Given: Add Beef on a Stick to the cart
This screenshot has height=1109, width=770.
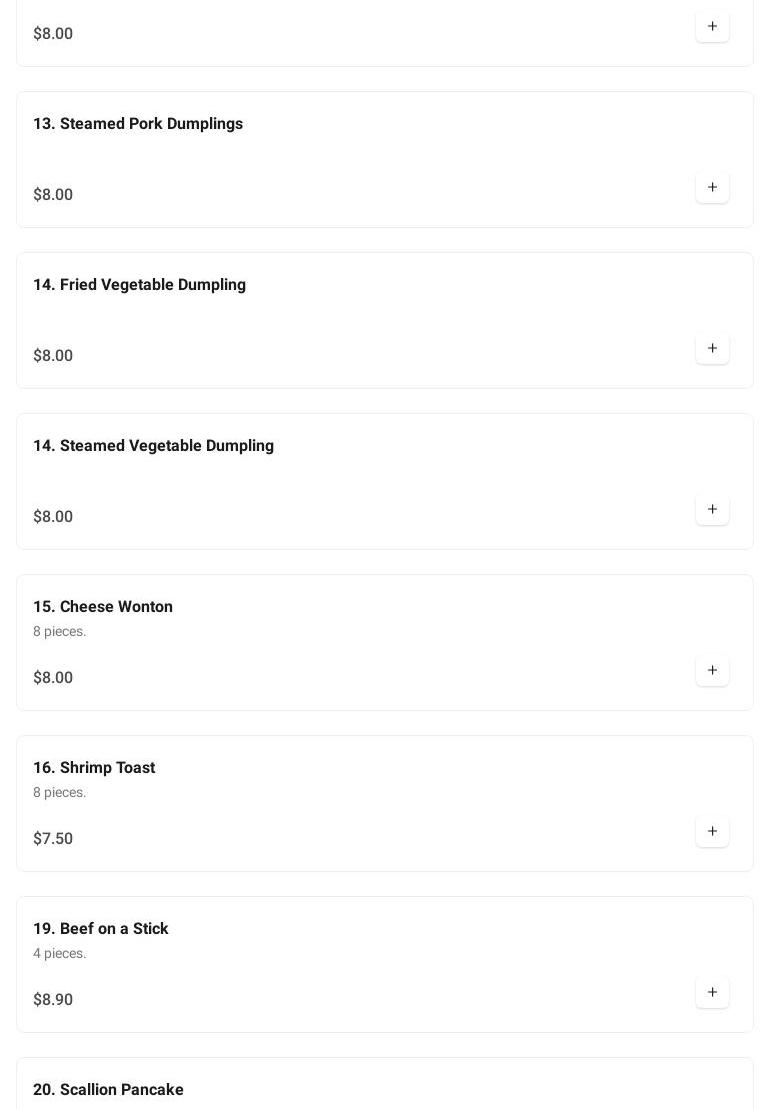Looking at the screenshot, I should coord(712,993).
